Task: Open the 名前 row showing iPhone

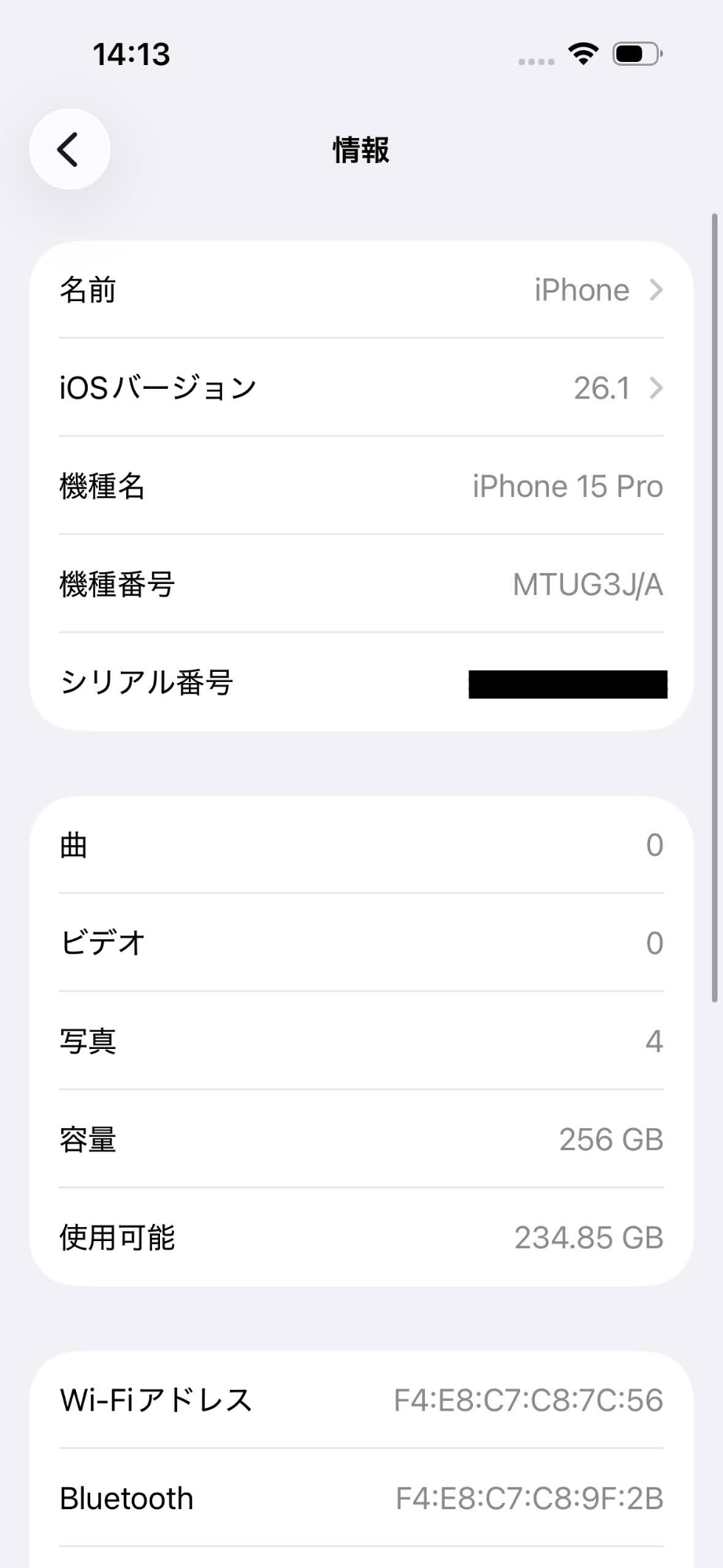Action: (361, 290)
